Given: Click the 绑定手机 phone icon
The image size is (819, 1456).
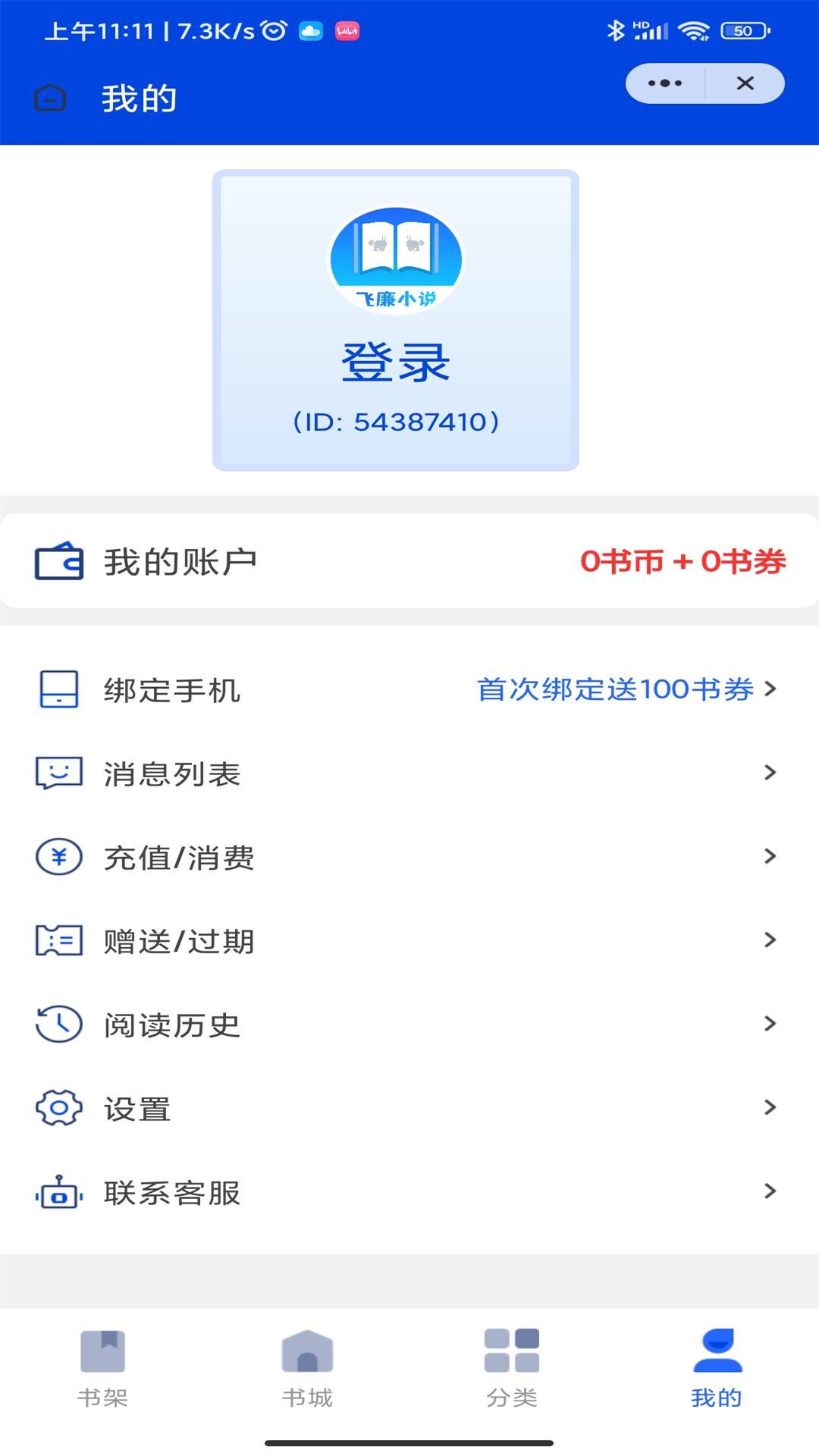Looking at the screenshot, I should [57, 690].
